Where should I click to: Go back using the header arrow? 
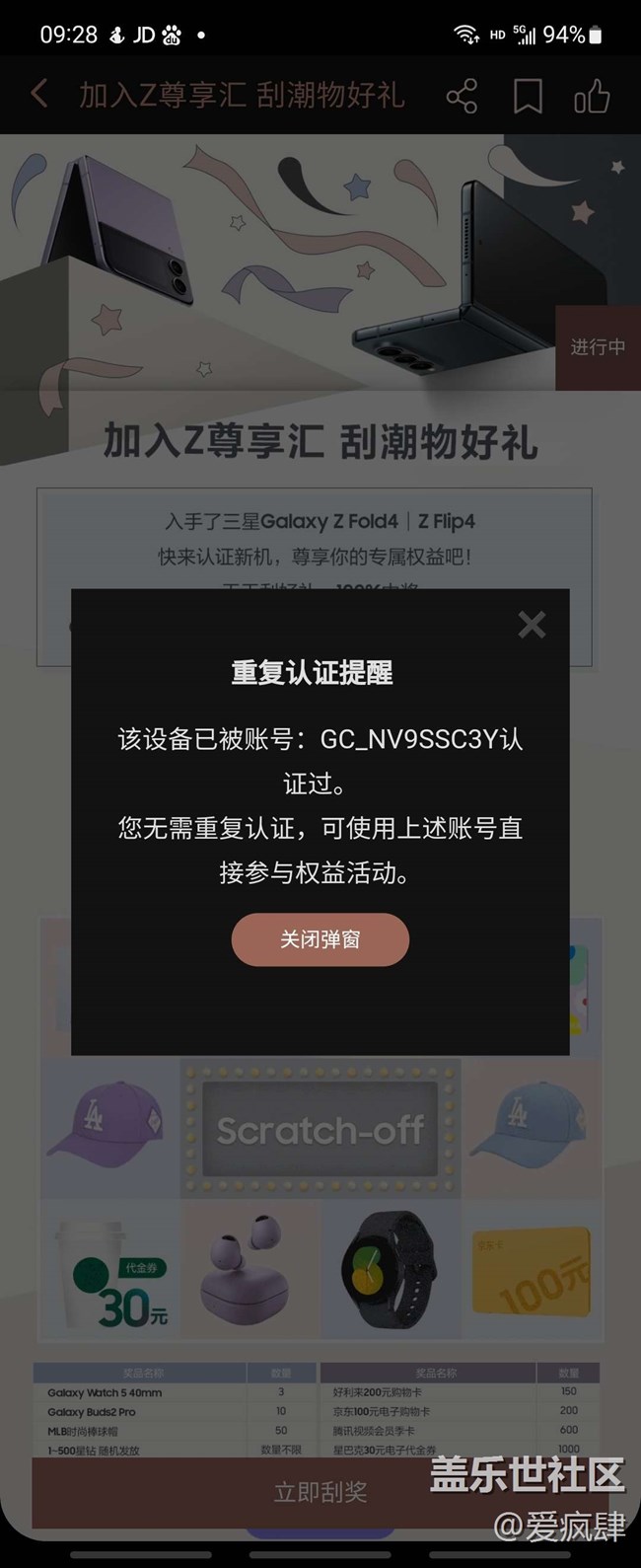coord(39,95)
